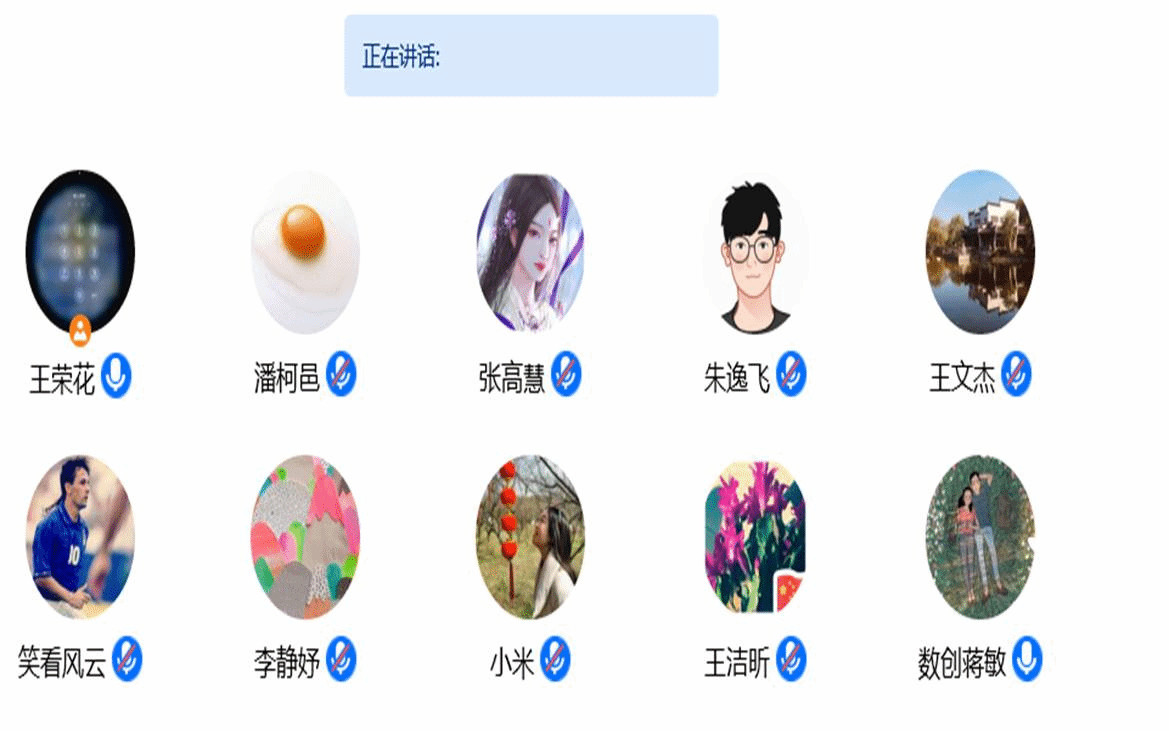Tap the muted mic icon beside 朱逸飞

click(x=791, y=375)
